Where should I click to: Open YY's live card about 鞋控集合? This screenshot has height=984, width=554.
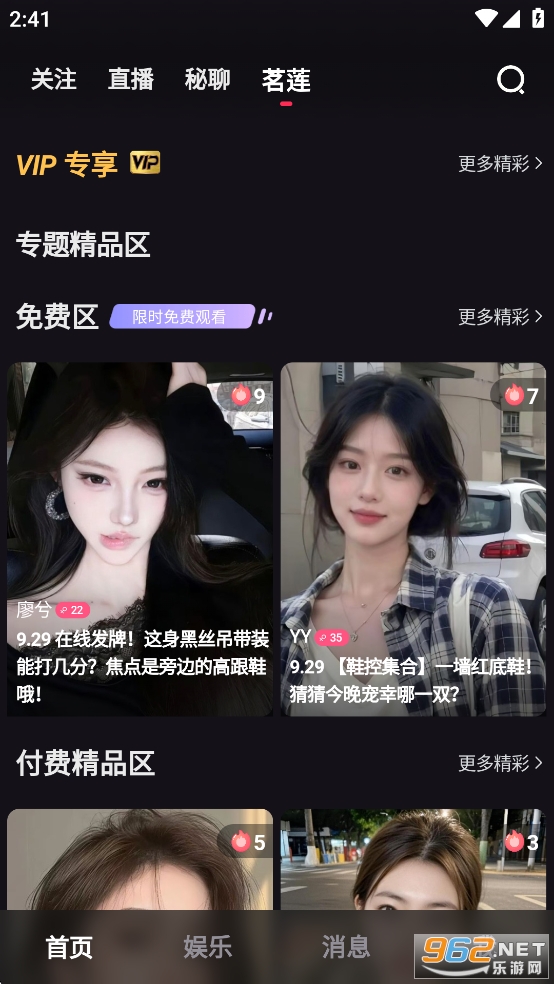point(413,539)
